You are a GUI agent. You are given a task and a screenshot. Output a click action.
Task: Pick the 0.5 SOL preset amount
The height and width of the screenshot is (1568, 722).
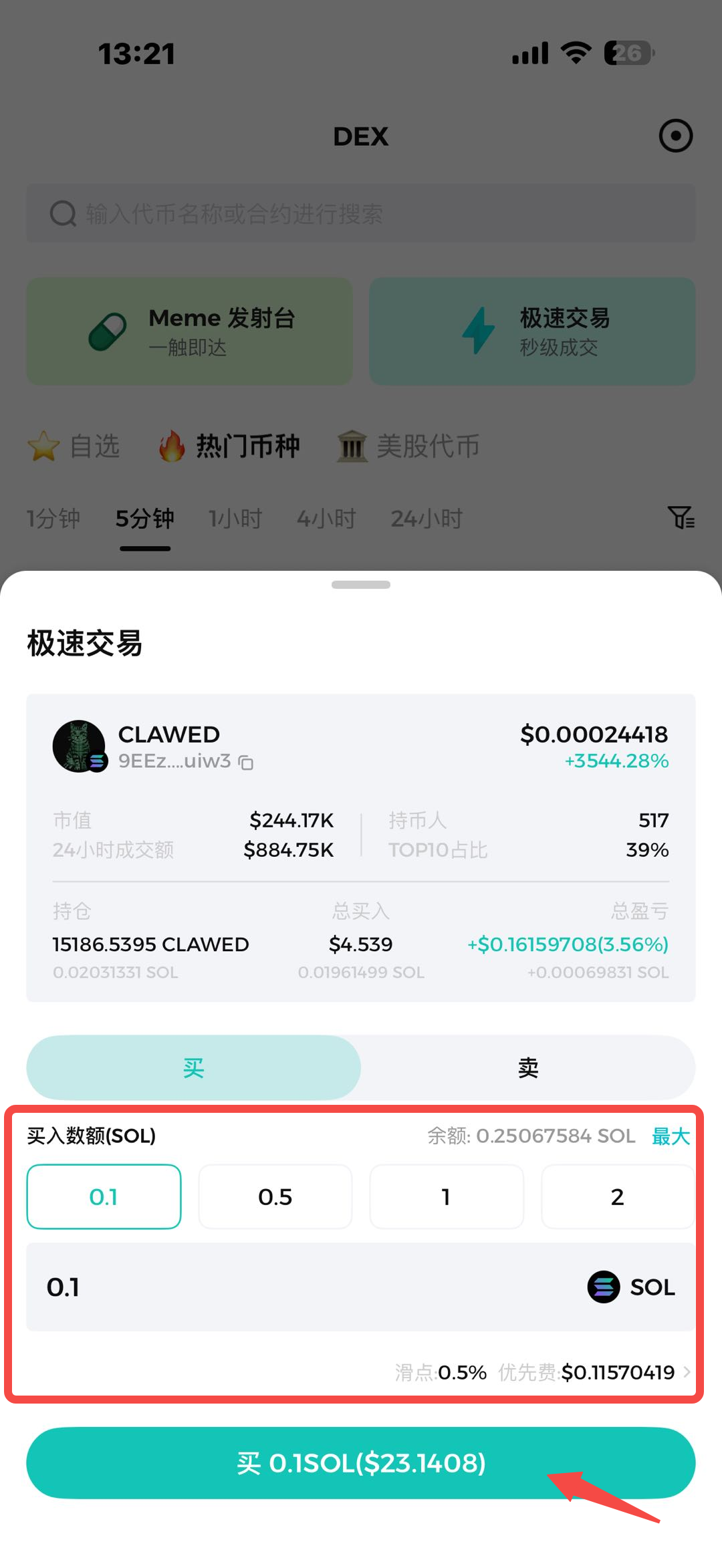pyautogui.click(x=275, y=1196)
